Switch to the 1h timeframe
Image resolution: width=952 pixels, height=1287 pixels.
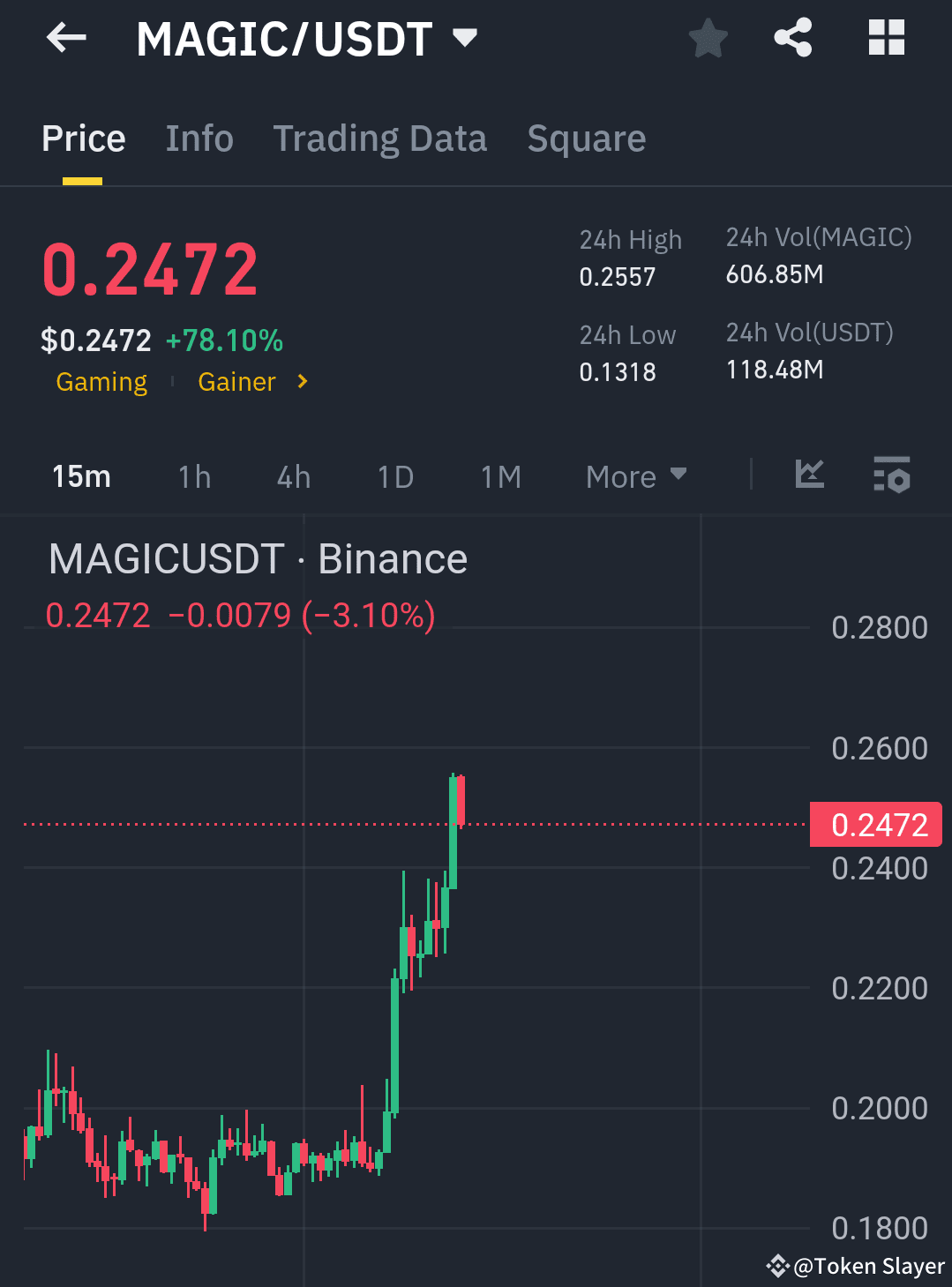pyautogui.click(x=193, y=475)
